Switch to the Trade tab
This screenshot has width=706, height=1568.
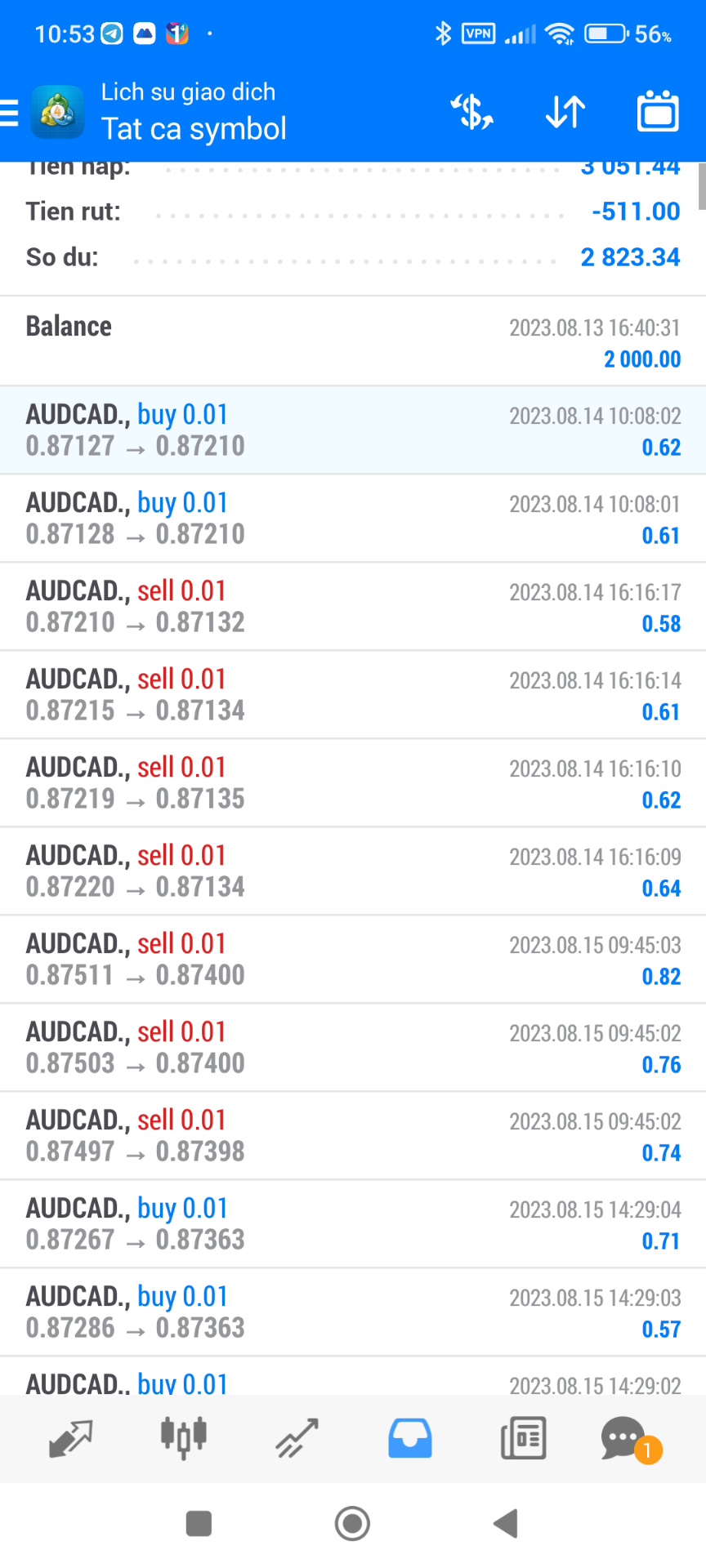coord(297,1439)
